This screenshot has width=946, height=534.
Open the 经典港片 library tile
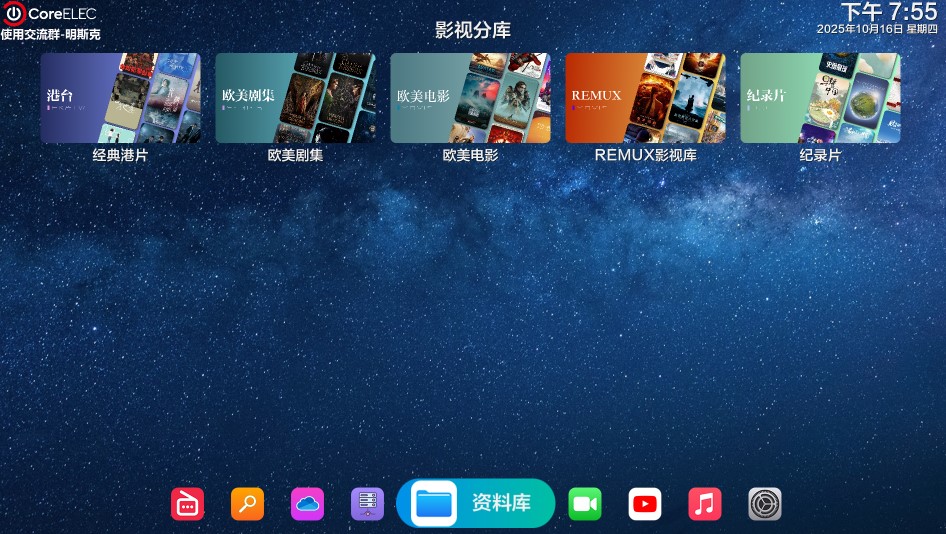[x=120, y=98]
